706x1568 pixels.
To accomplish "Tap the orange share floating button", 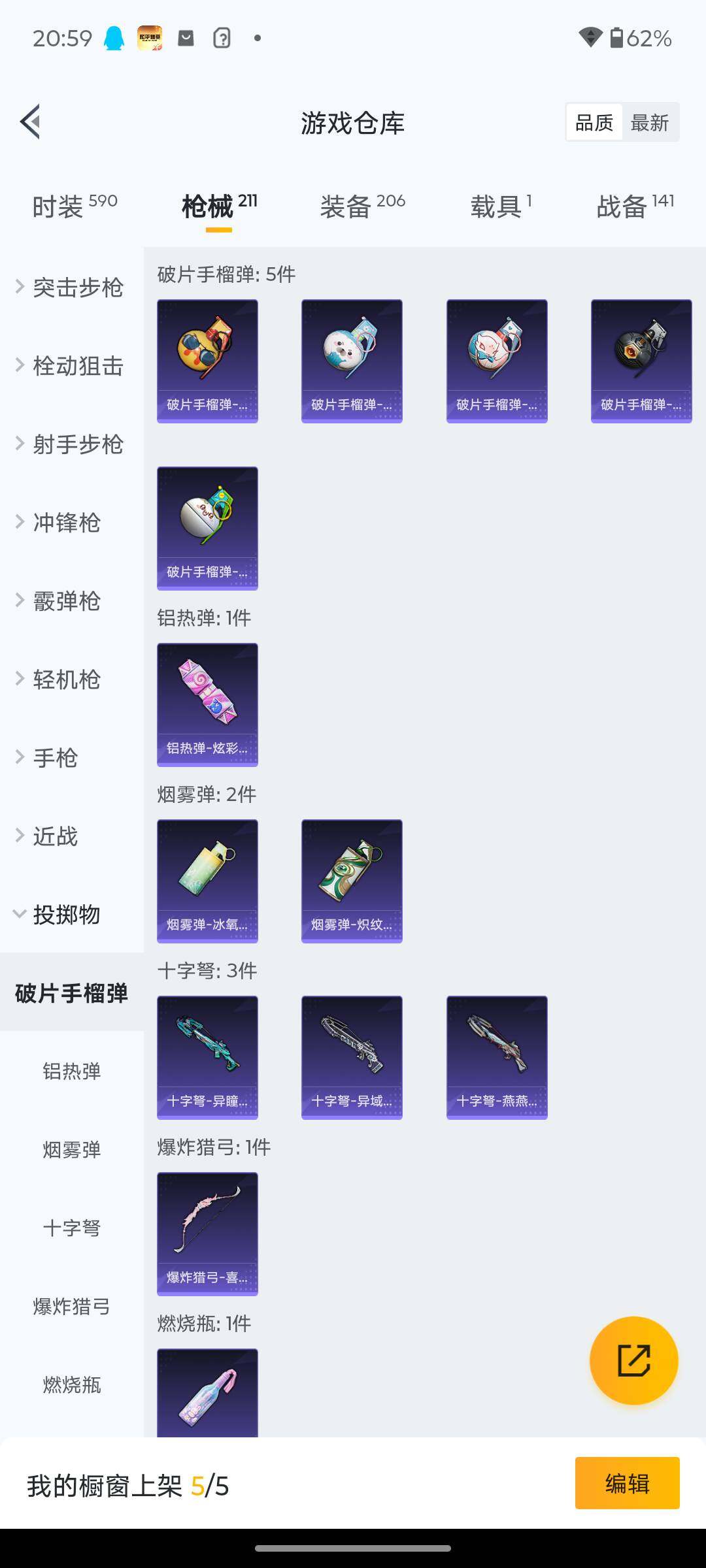I will [633, 1361].
